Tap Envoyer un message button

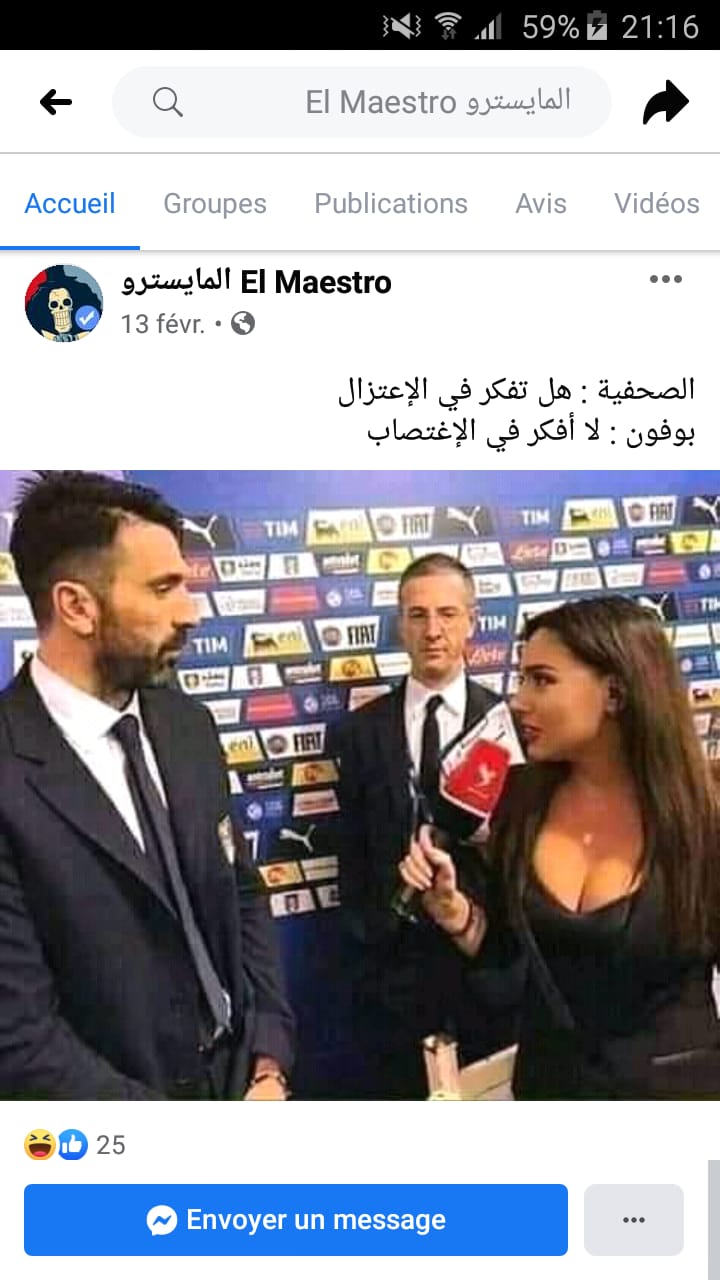(296, 1220)
